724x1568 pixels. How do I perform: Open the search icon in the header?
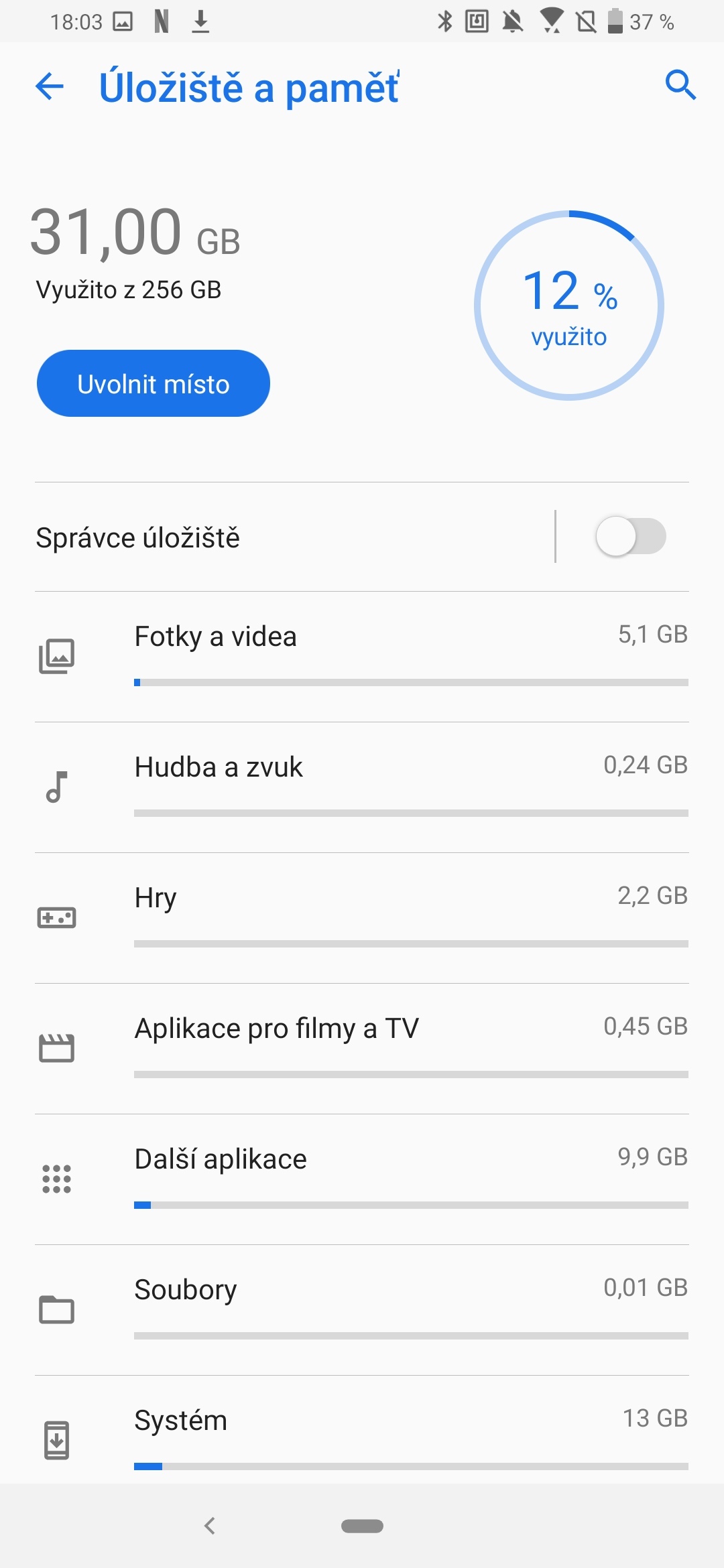[x=680, y=85]
